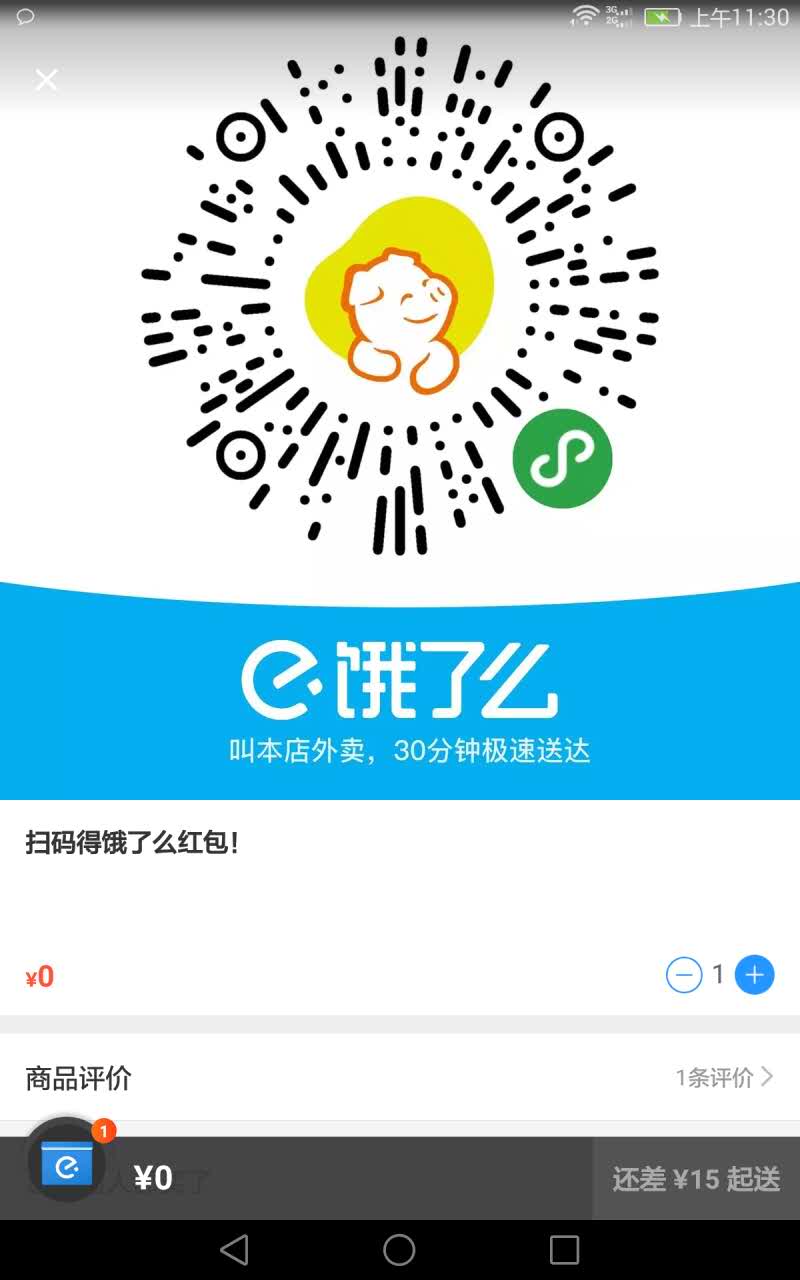Open 商品评价 reviews section
Image resolution: width=800 pixels, height=1280 pixels.
pyautogui.click(x=400, y=1077)
